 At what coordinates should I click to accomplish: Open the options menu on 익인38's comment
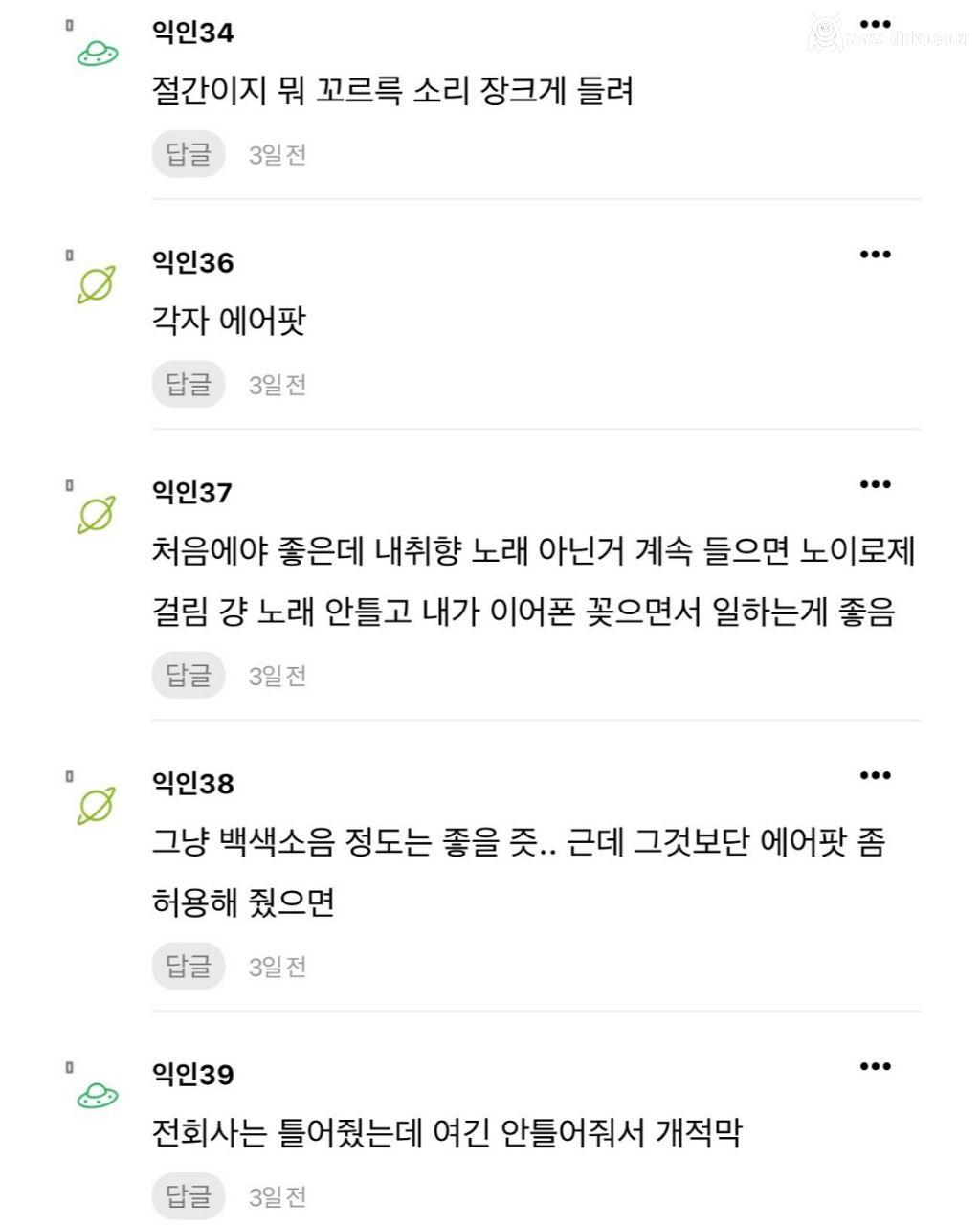(x=877, y=775)
